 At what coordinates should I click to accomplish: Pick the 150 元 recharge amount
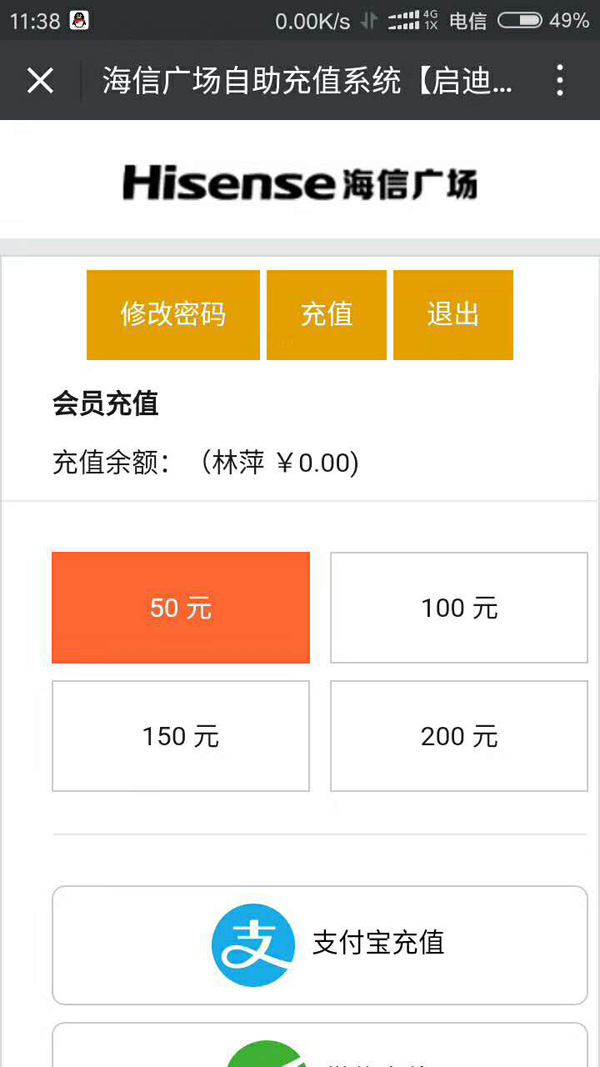click(181, 736)
